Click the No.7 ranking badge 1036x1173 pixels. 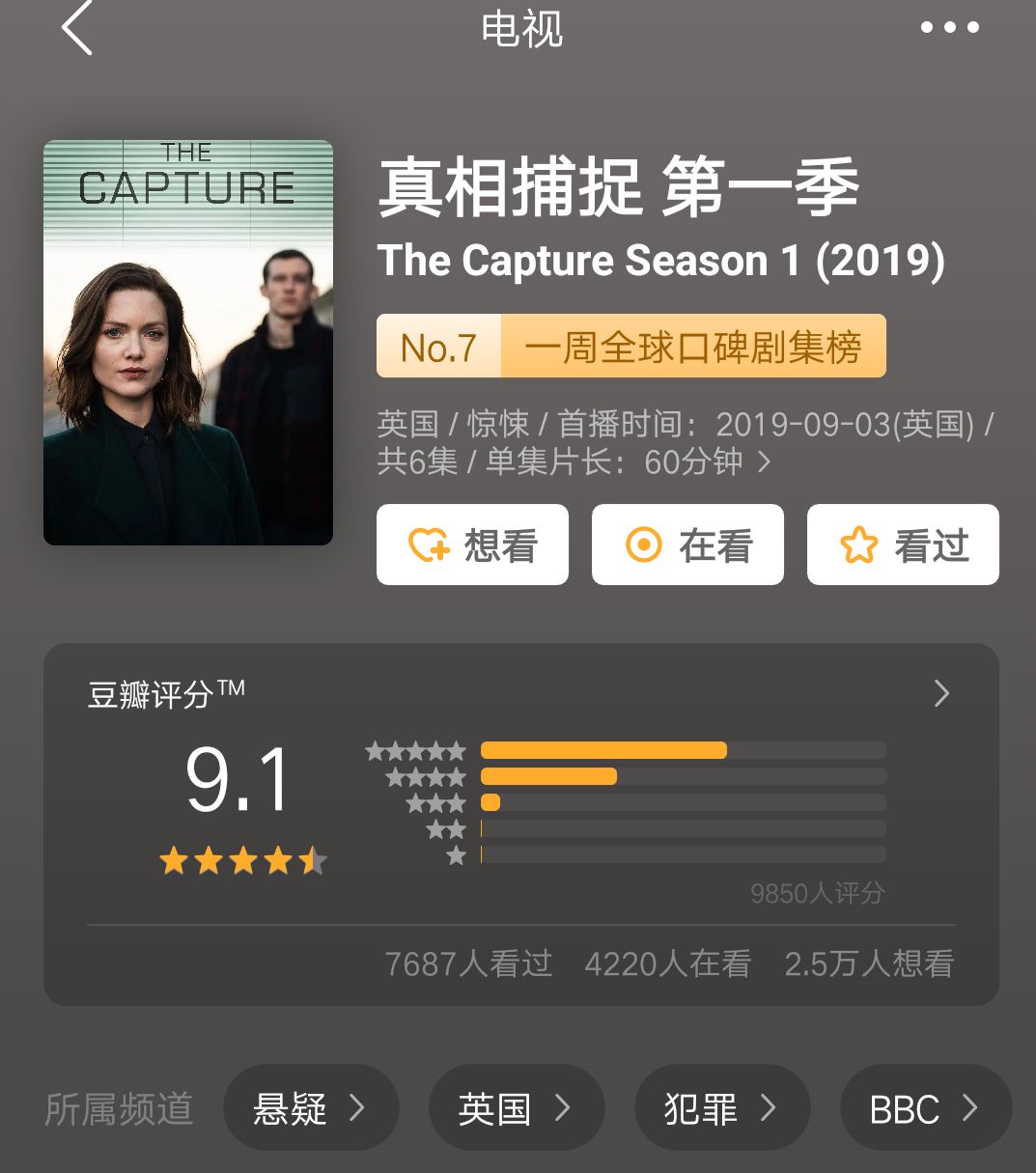click(437, 346)
